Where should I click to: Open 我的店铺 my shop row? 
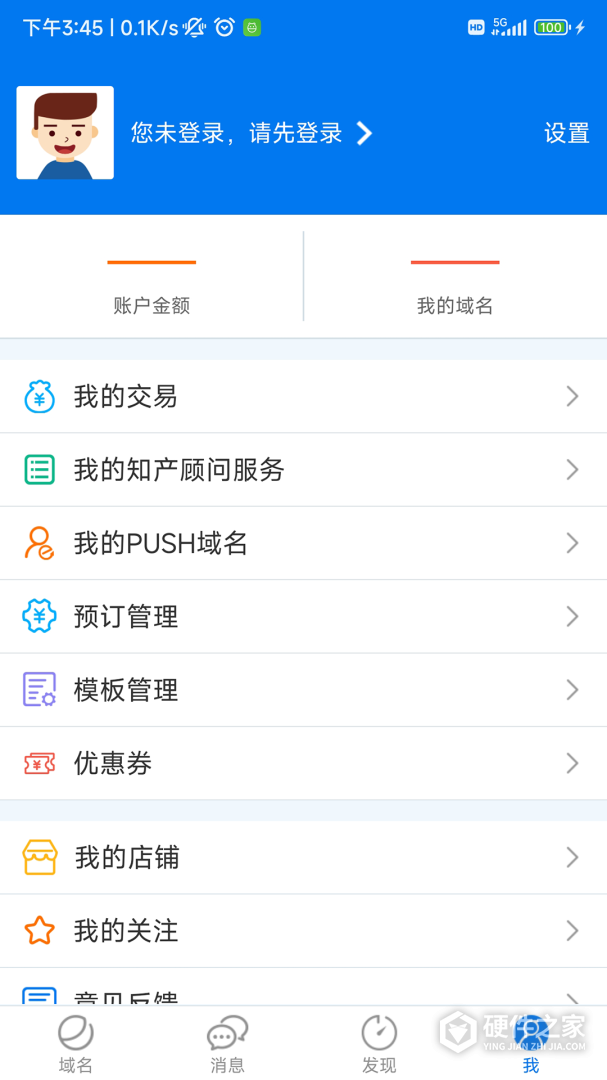(x=303, y=858)
